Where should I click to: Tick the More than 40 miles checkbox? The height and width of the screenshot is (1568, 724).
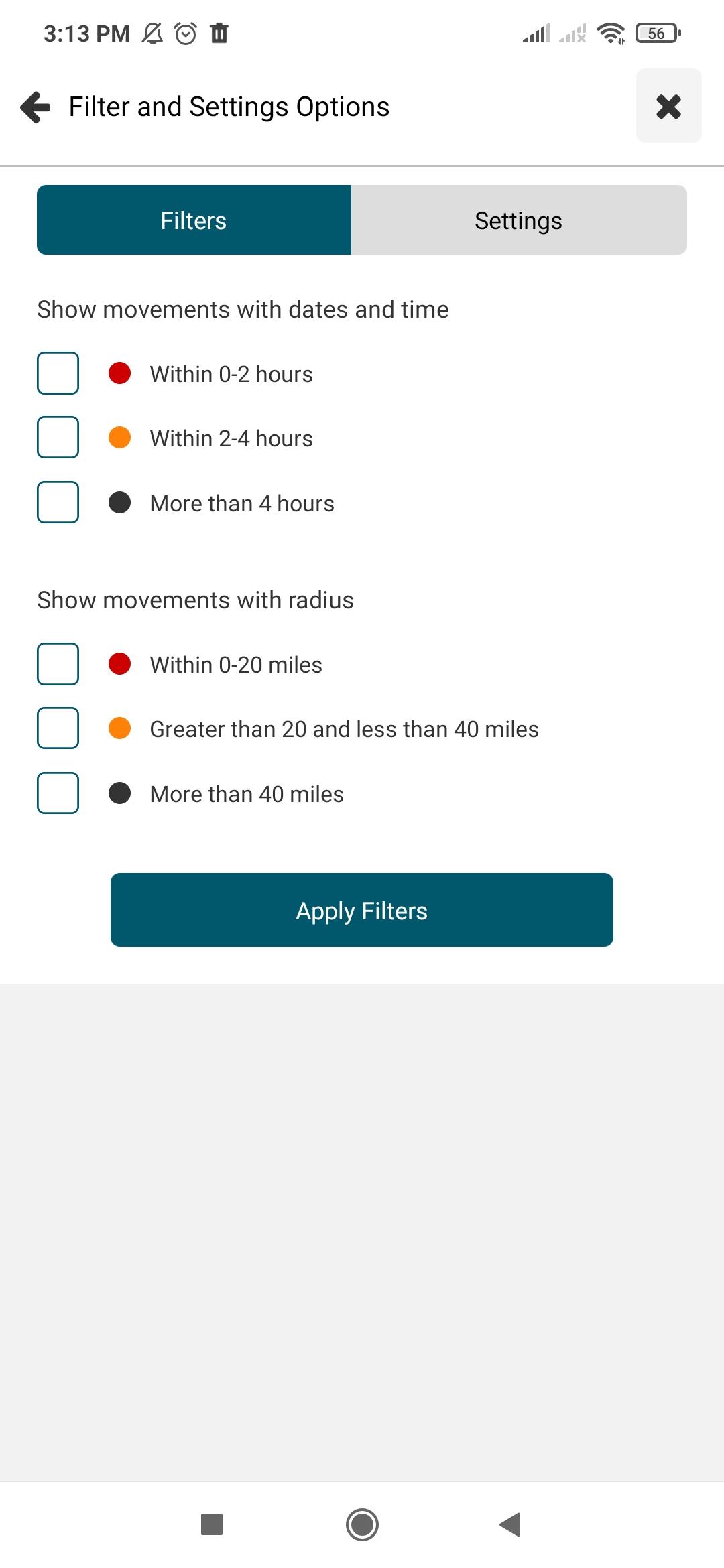point(58,793)
